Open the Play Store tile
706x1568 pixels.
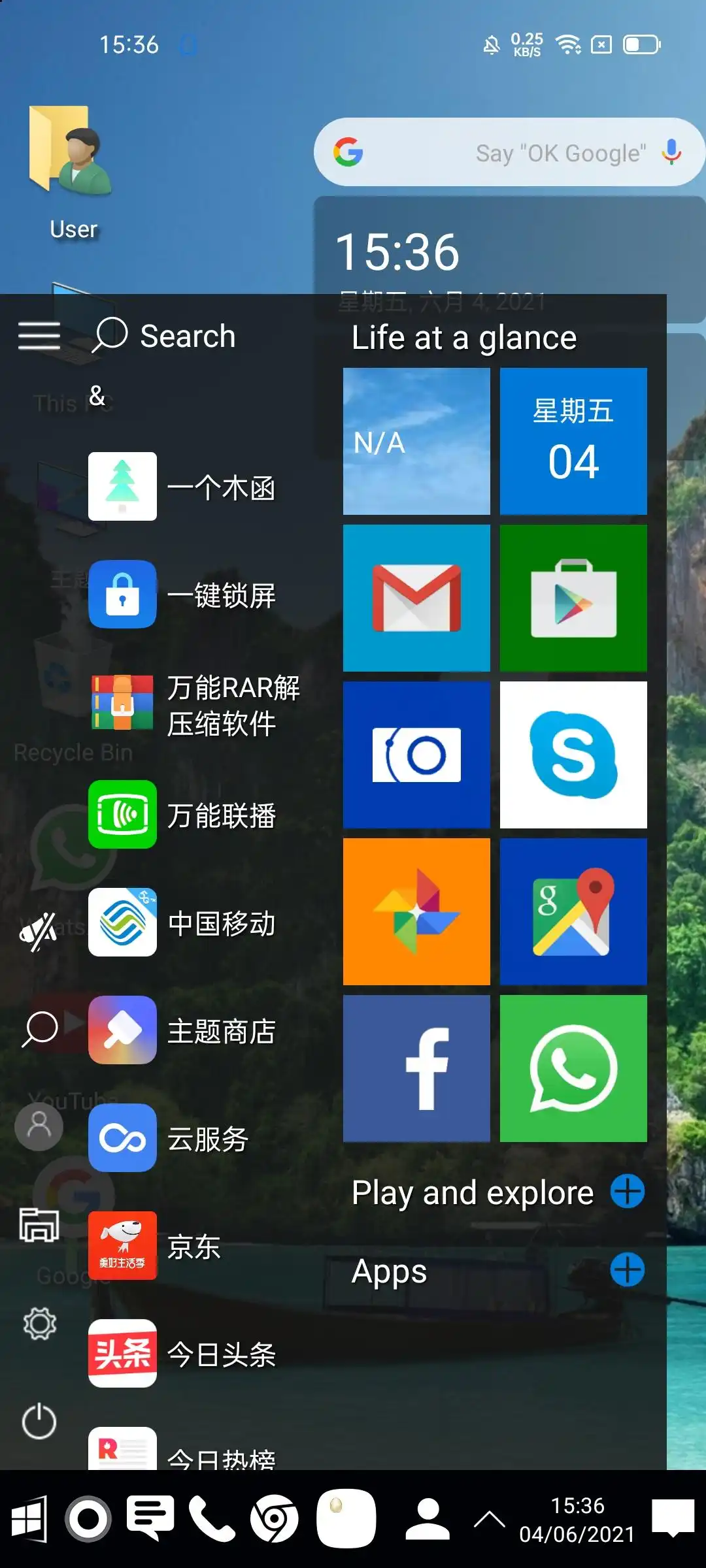click(x=573, y=598)
